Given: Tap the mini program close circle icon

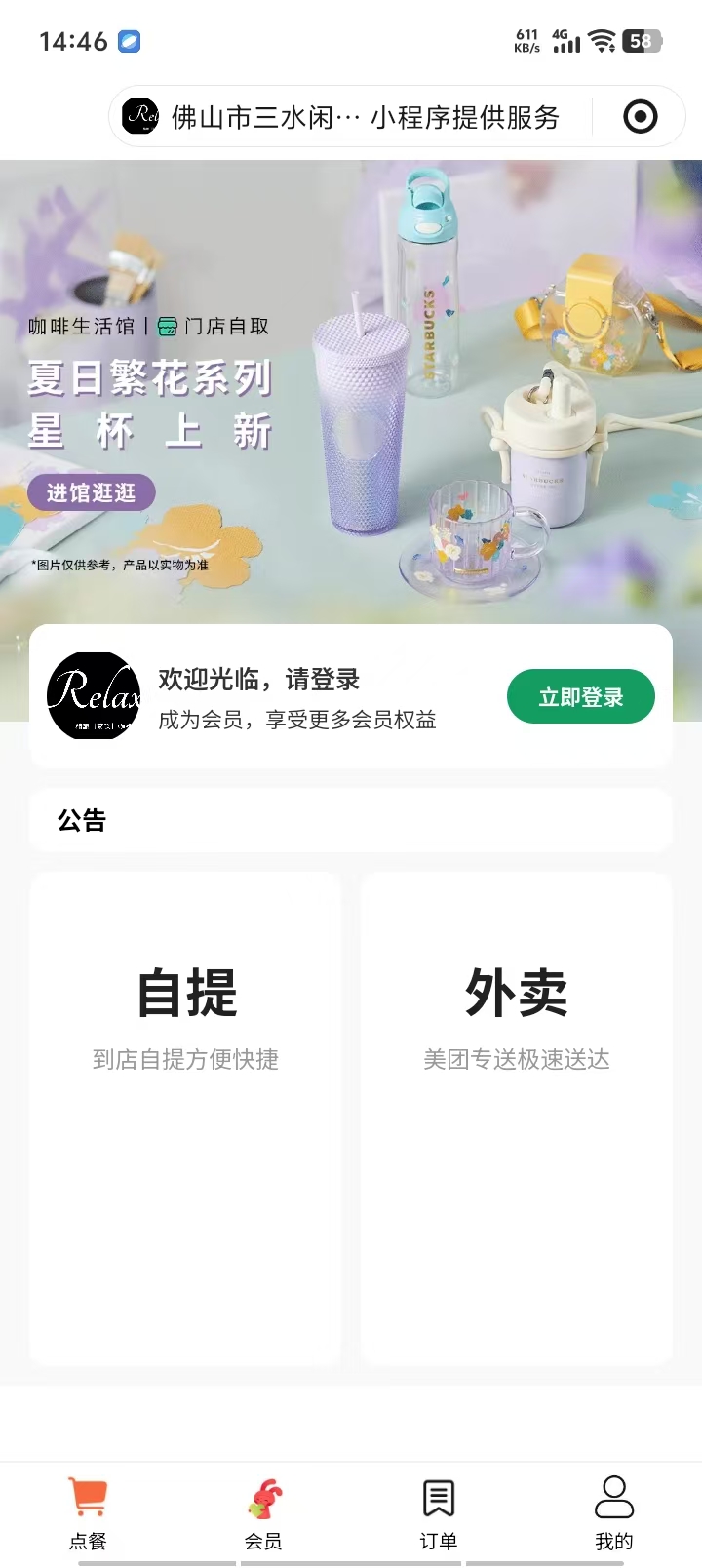Looking at the screenshot, I should point(640,117).
